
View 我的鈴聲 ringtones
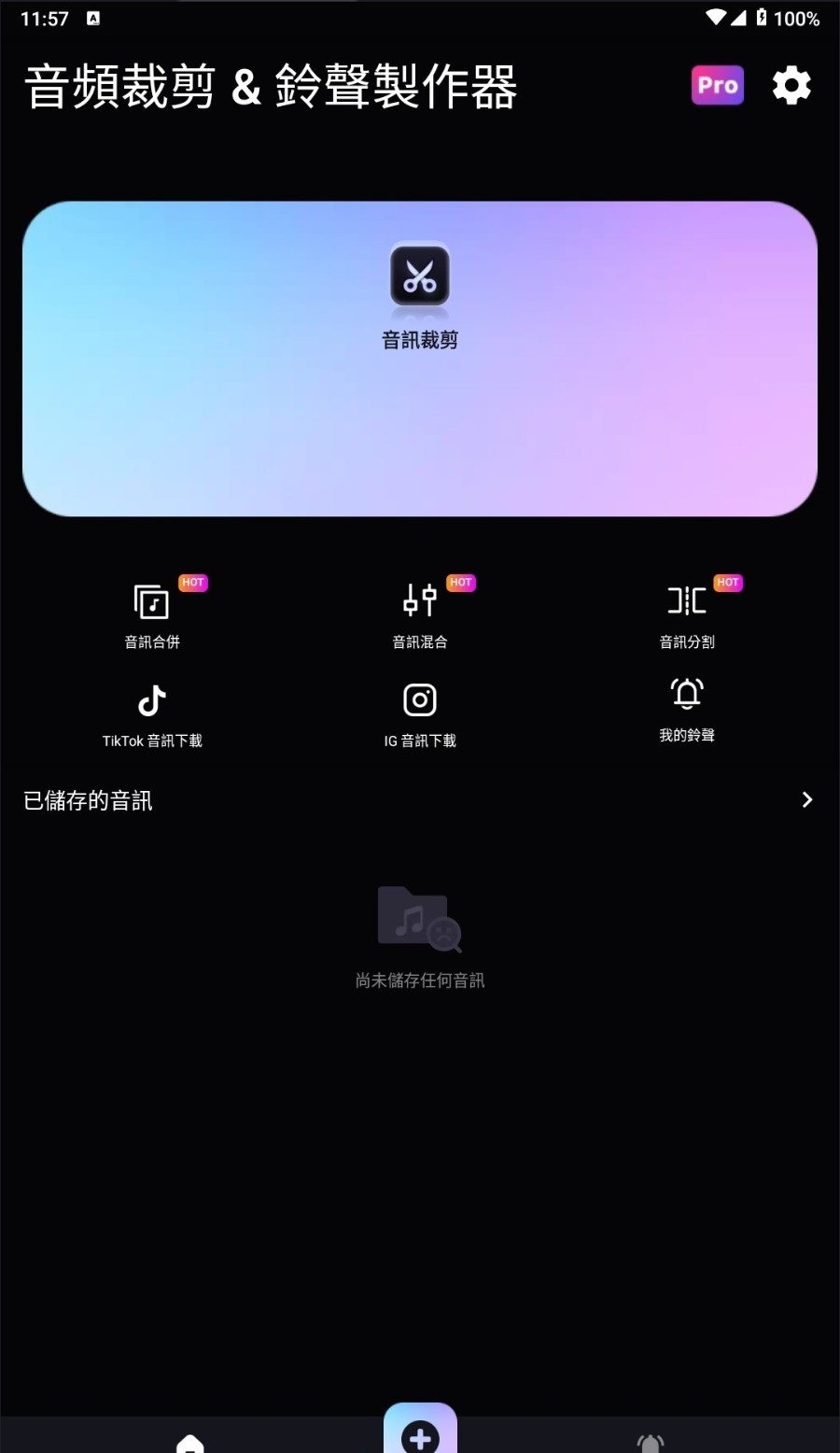point(687,709)
